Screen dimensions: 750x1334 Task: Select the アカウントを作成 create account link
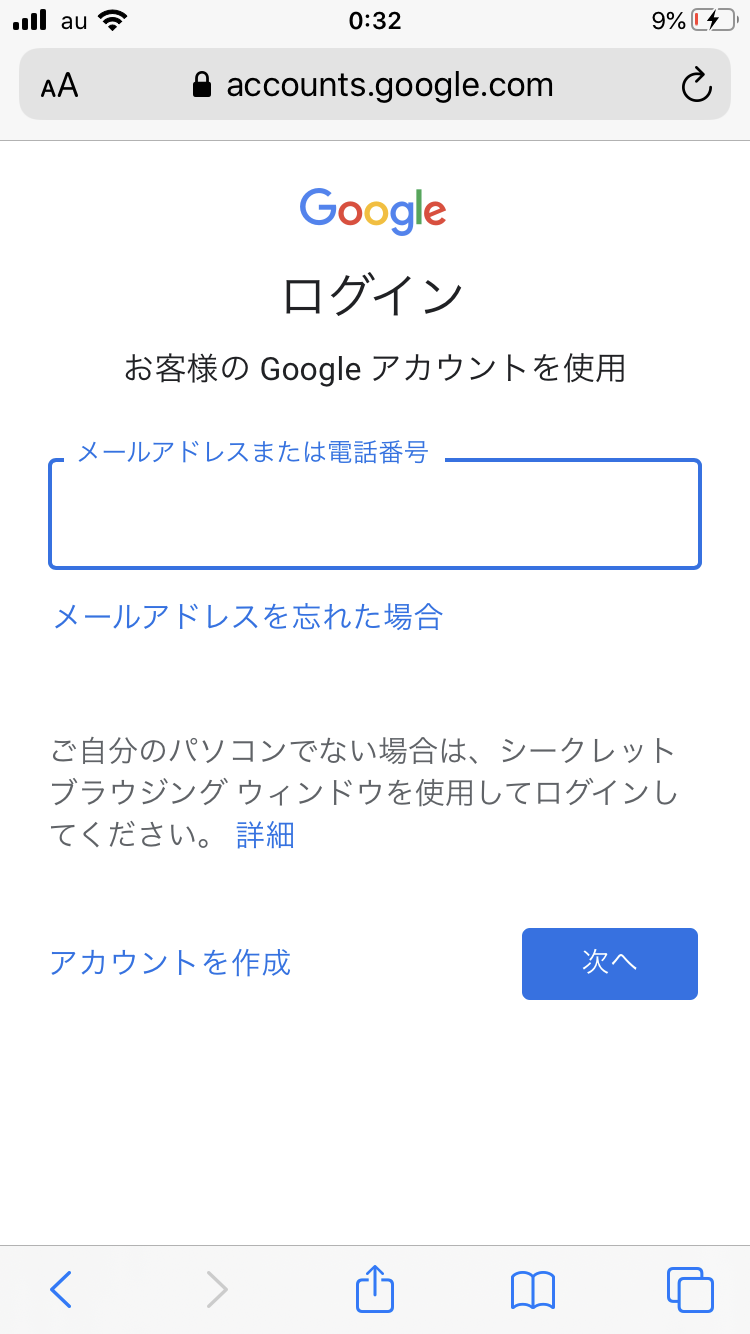[x=170, y=962]
